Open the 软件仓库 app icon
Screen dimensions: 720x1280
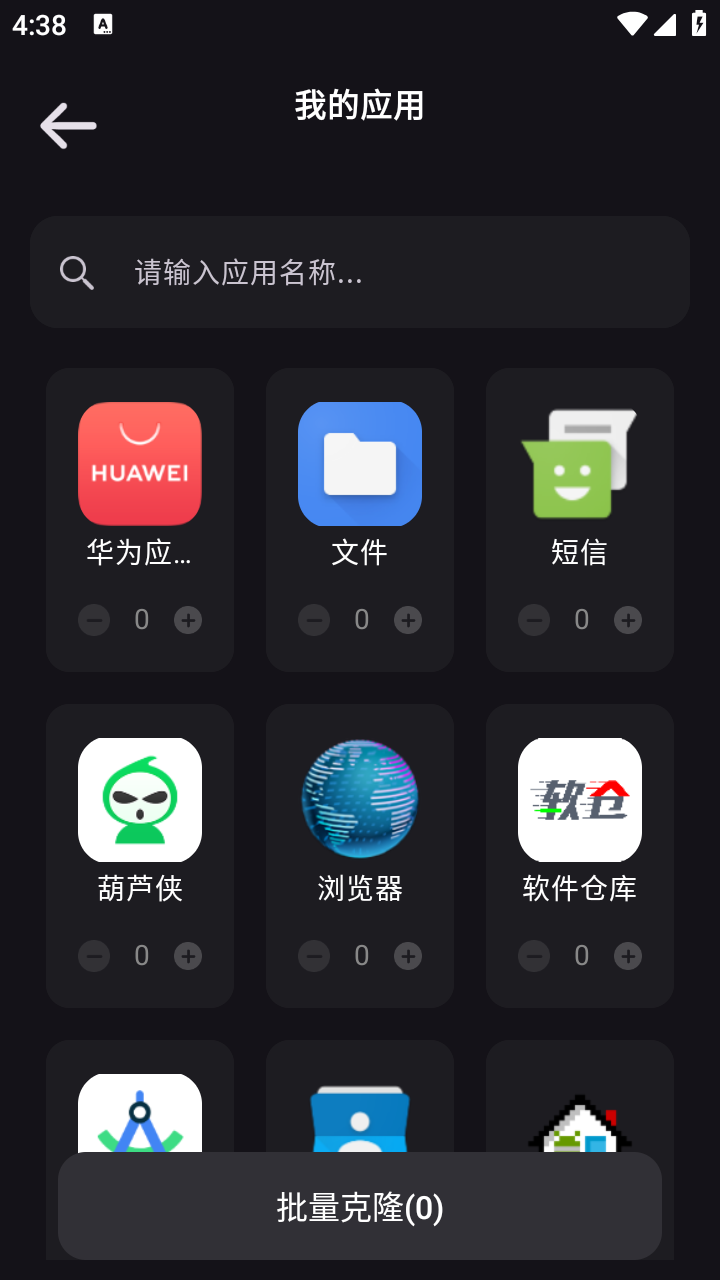click(580, 799)
